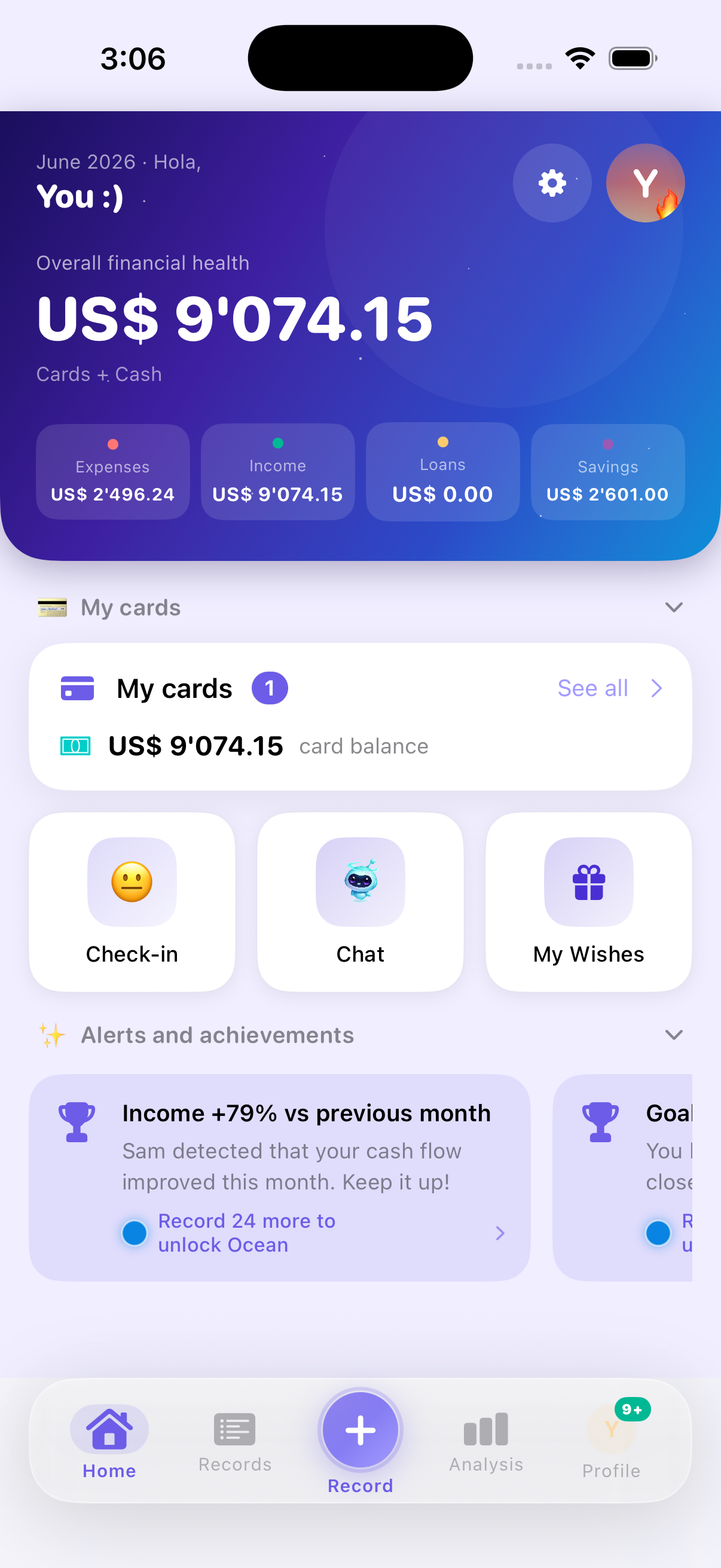Tap the Y profile avatar with flame

645,182
